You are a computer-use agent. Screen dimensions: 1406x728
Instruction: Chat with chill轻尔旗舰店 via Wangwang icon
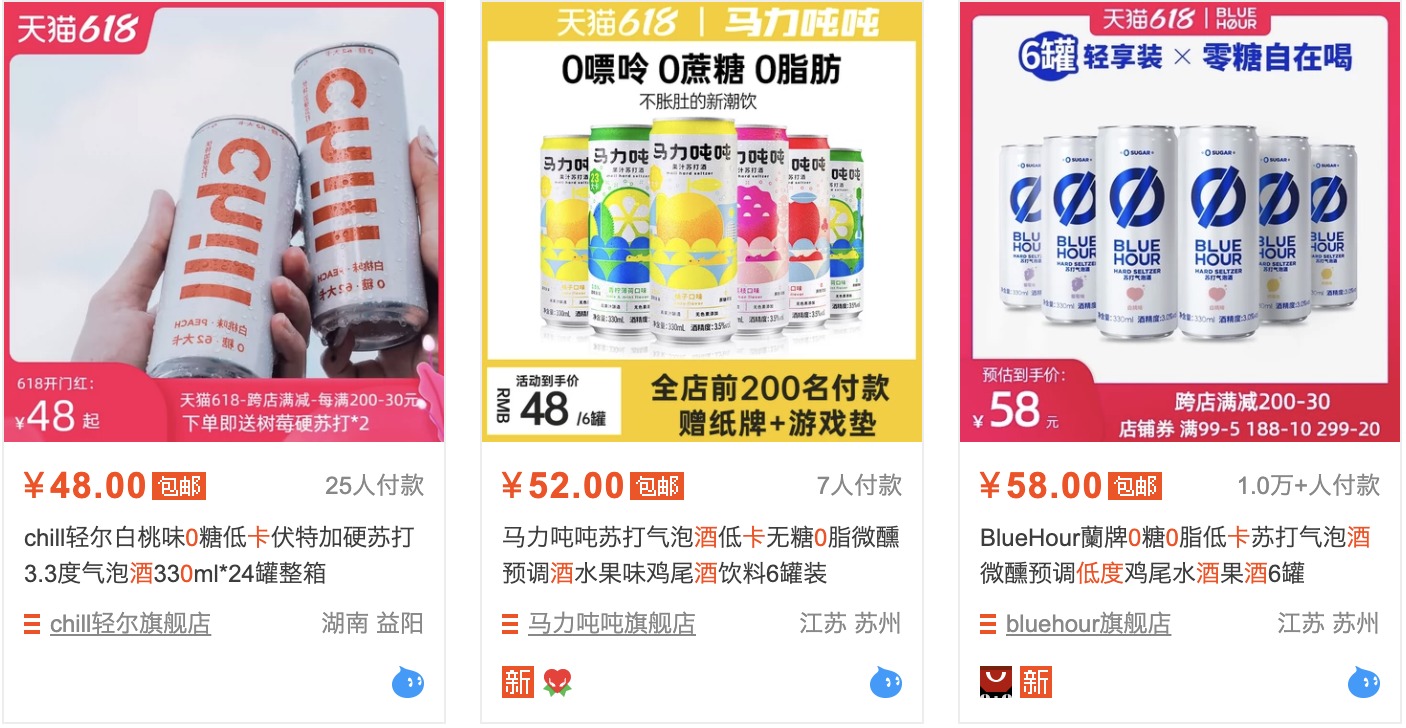pyautogui.click(x=408, y=683)
